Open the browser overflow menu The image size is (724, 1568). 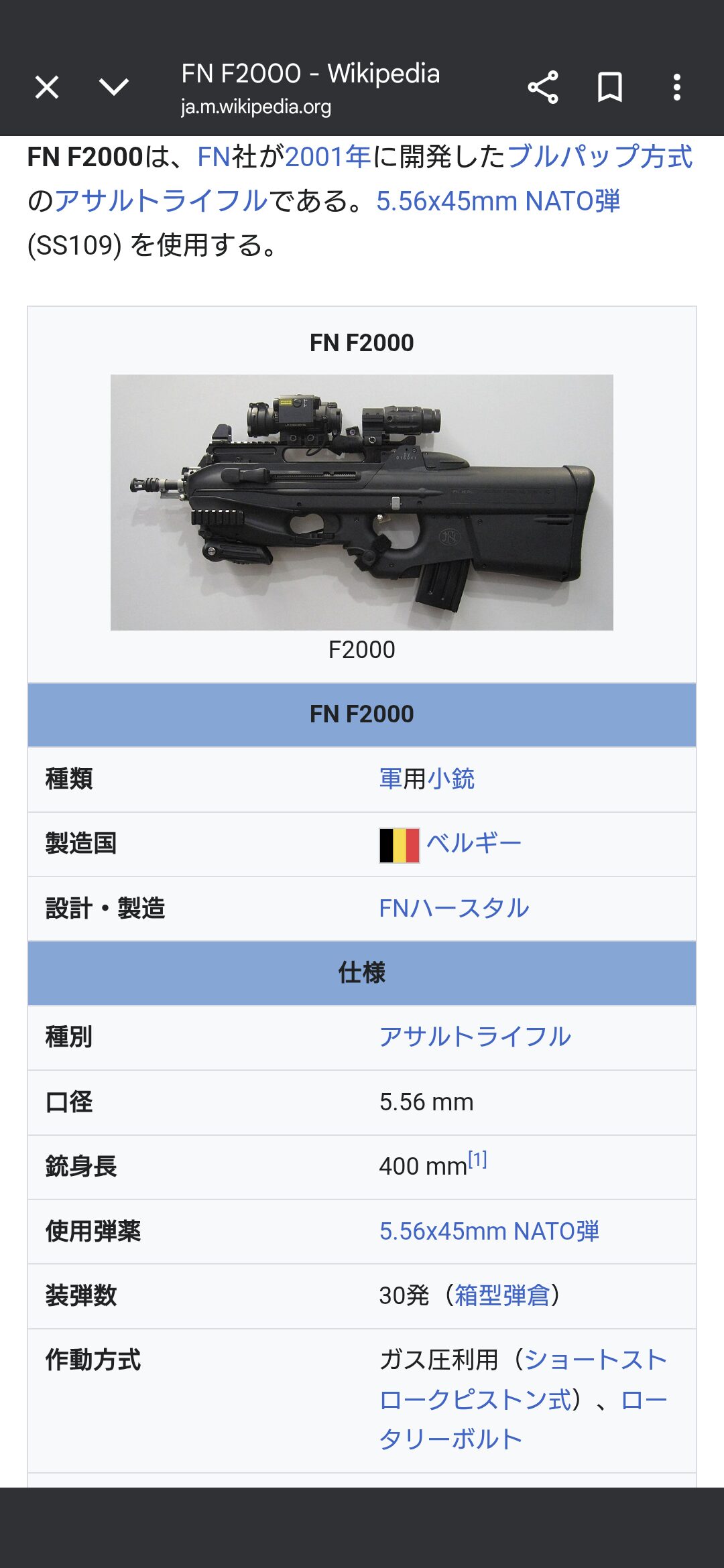(x=677, y=87)
